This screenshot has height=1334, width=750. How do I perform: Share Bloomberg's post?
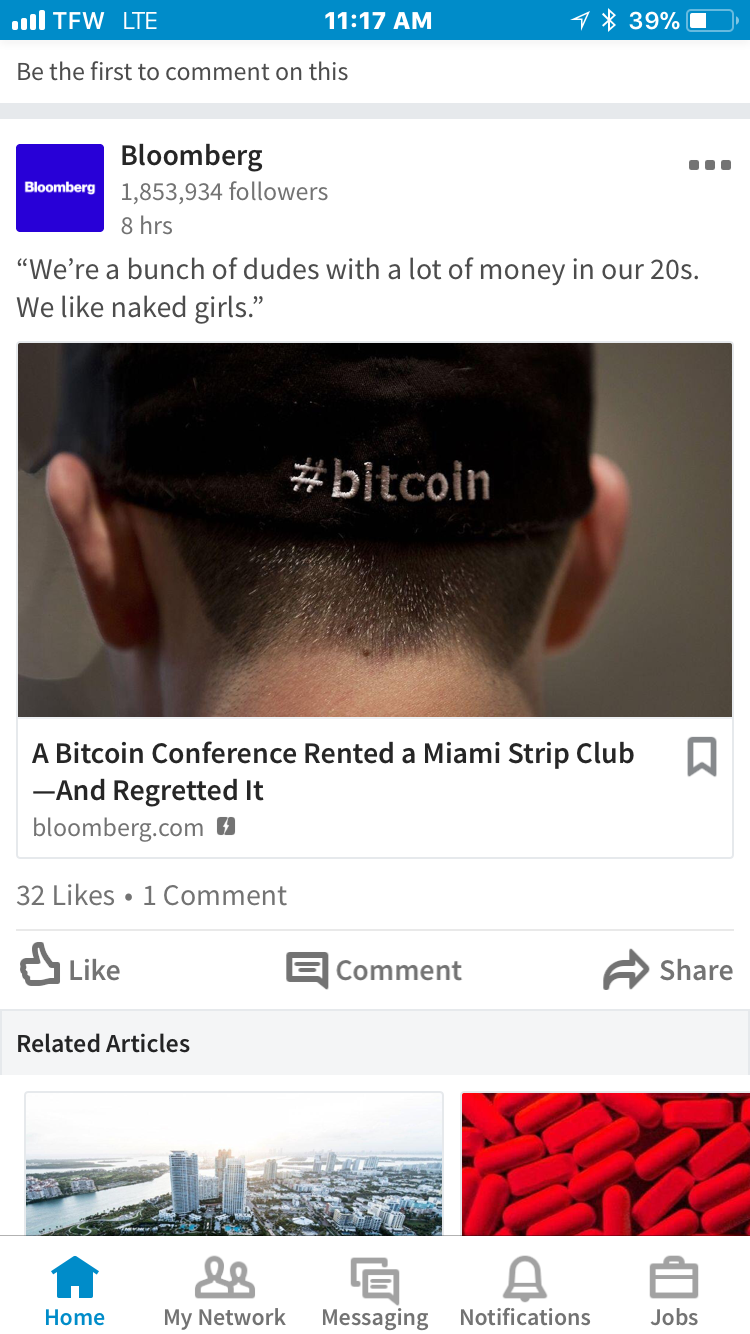(668, 970)
